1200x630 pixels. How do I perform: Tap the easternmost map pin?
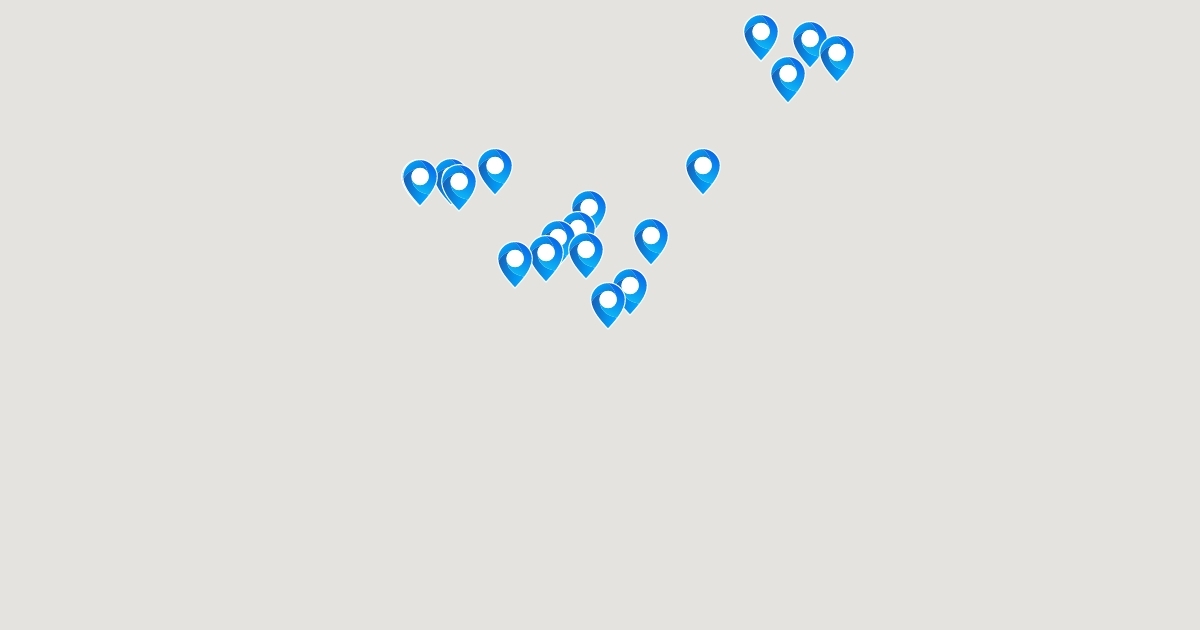pos(837,57)
